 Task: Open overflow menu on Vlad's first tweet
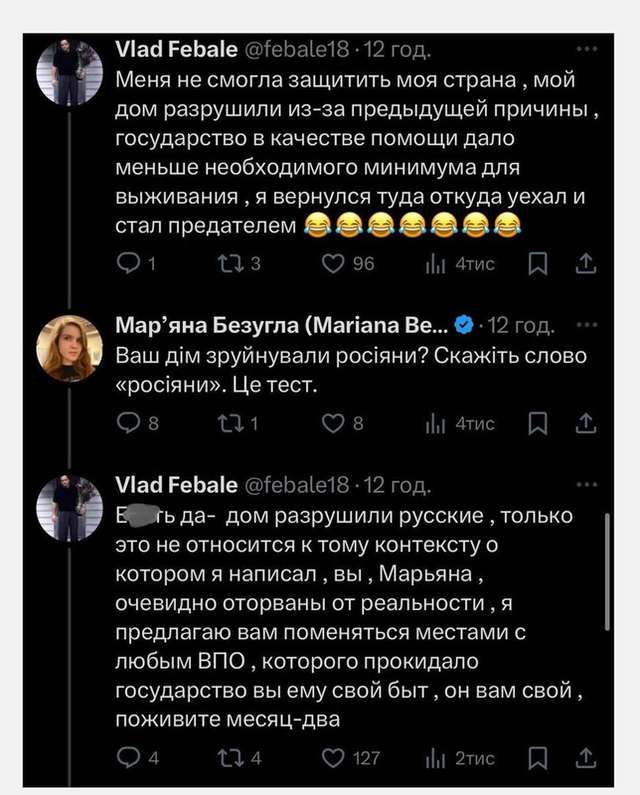click(x=587, y=48)
